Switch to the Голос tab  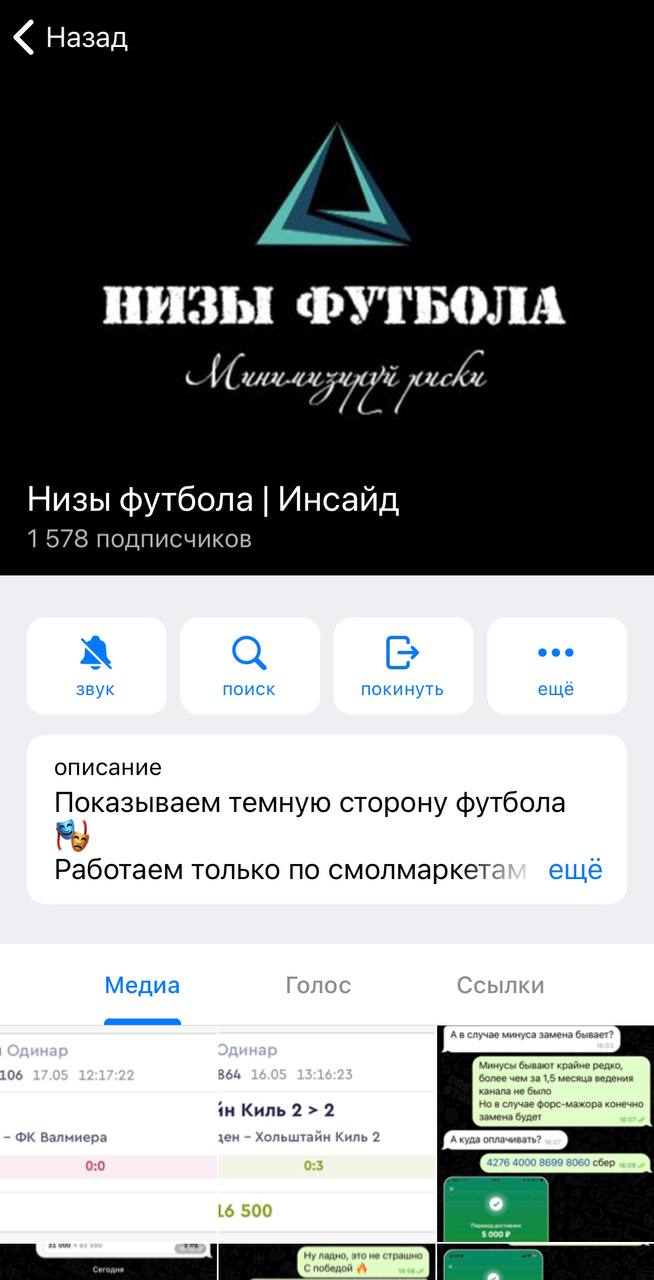pyautogui.click(x=318, y=985)
